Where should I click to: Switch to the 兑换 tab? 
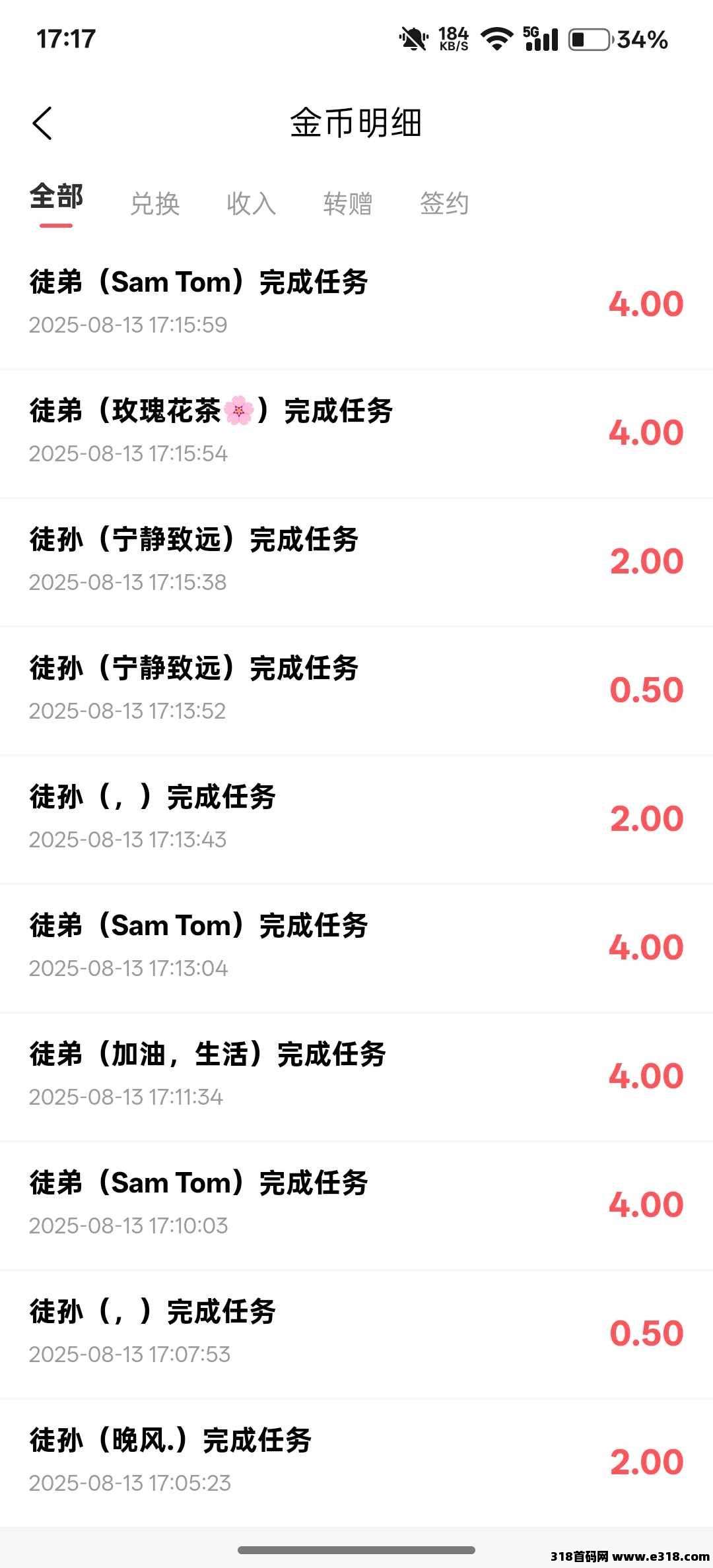coord(154,203)
